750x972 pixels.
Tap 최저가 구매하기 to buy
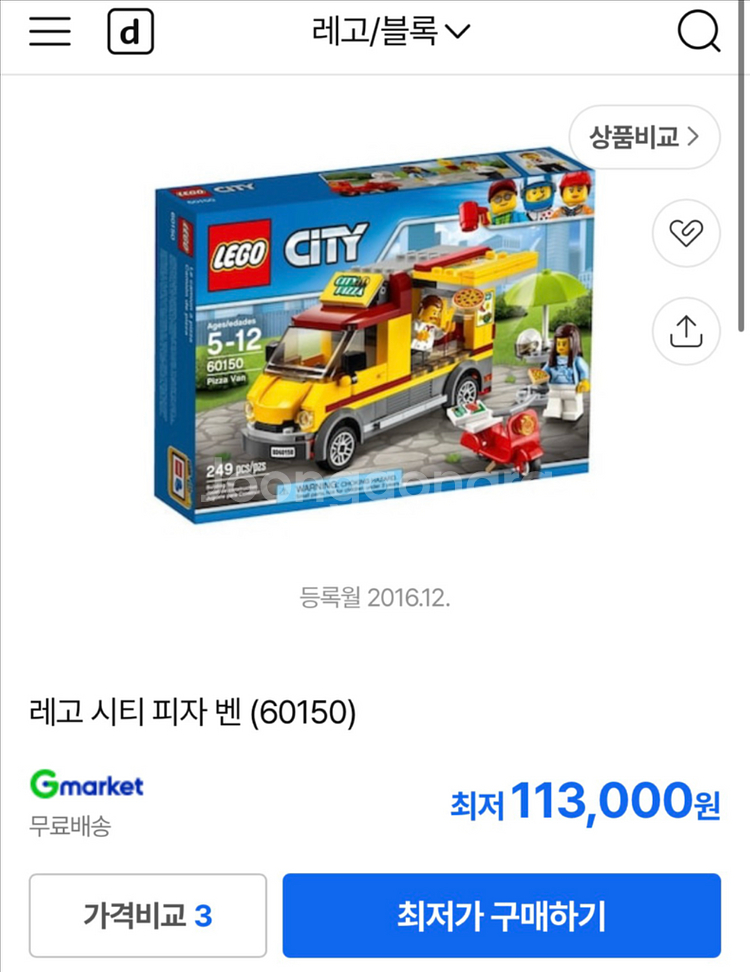501,915
